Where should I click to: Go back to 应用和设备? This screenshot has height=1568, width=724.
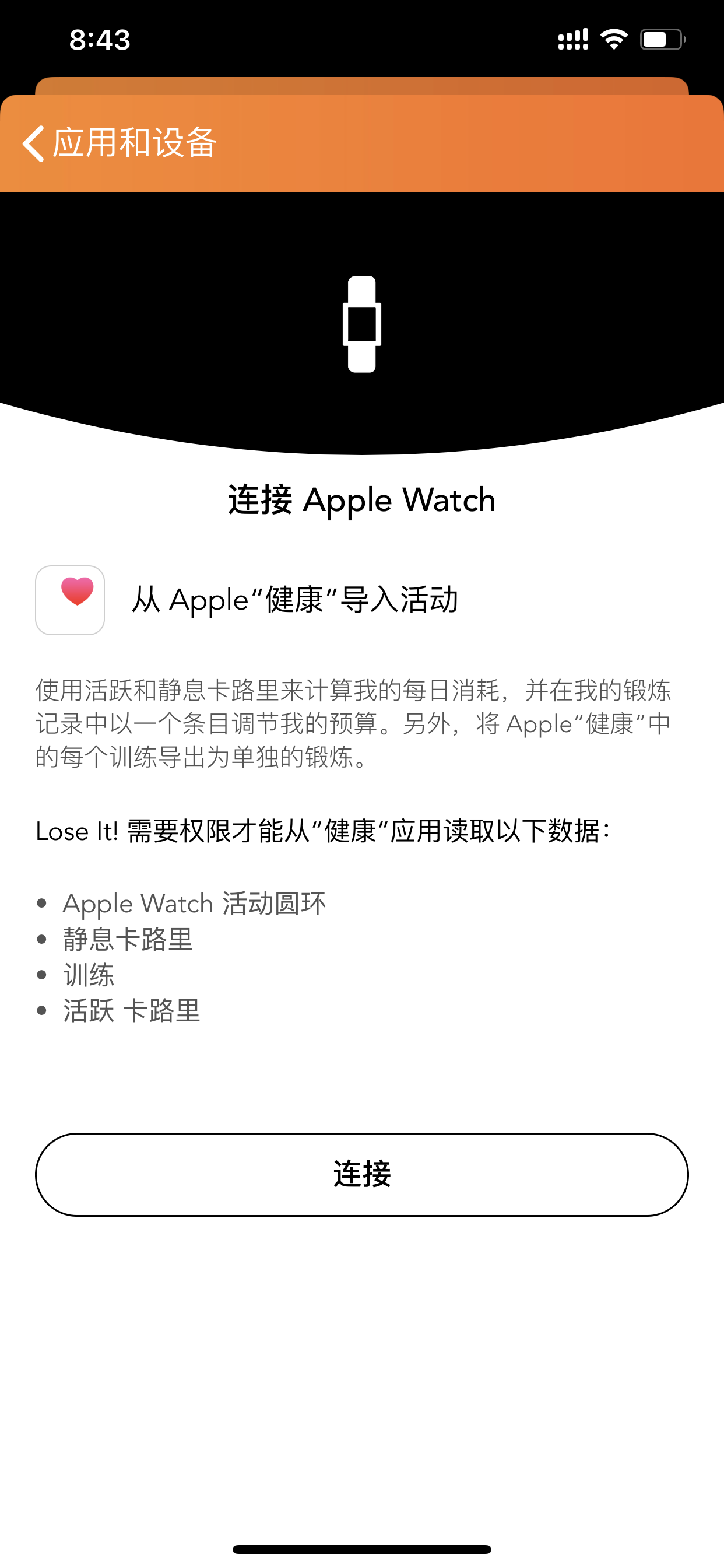coord(120,143)
